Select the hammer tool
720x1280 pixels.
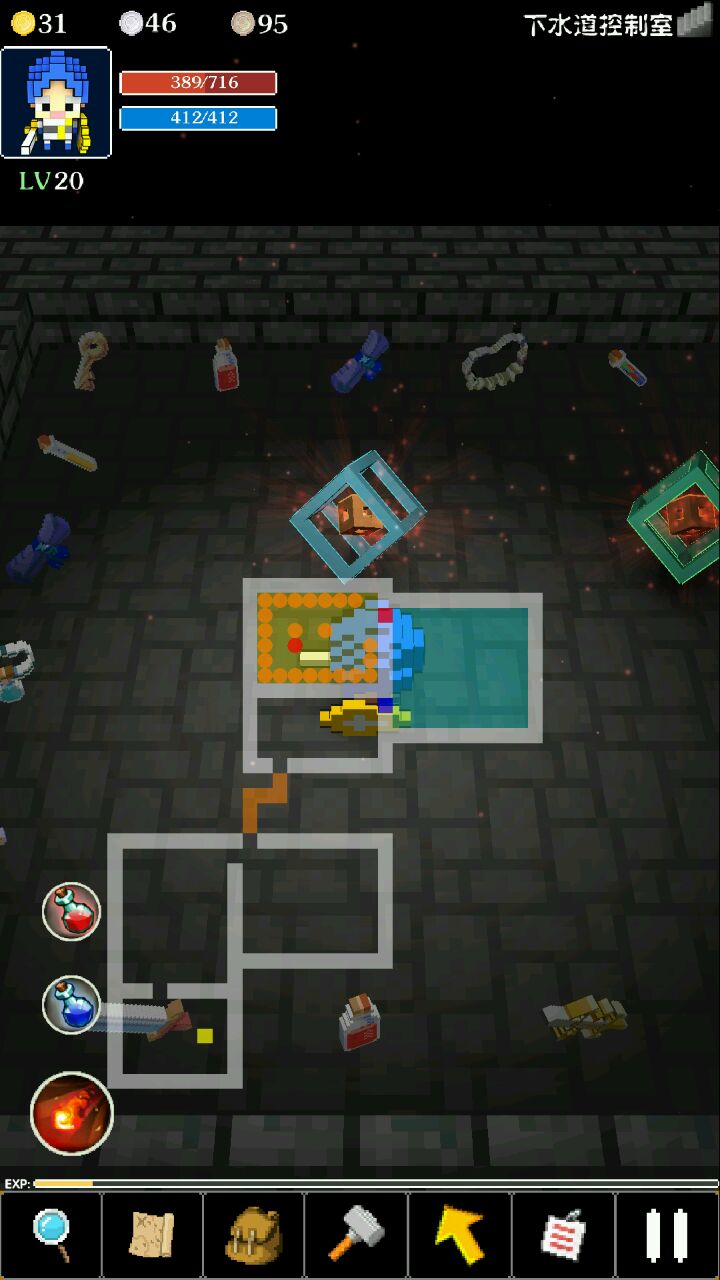[x=357, y=1235]
